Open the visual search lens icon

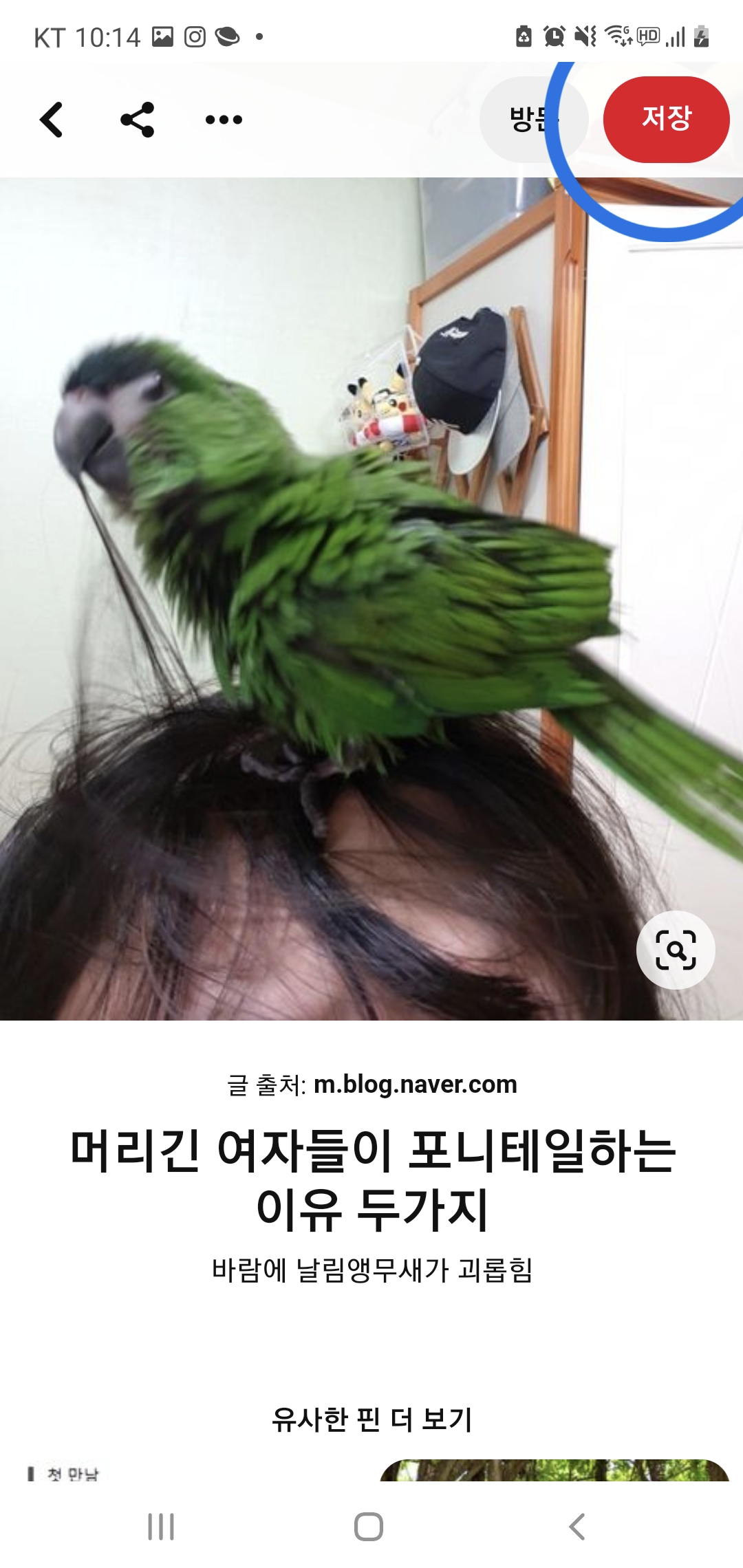pyautogui.click(x=676, y=950)
